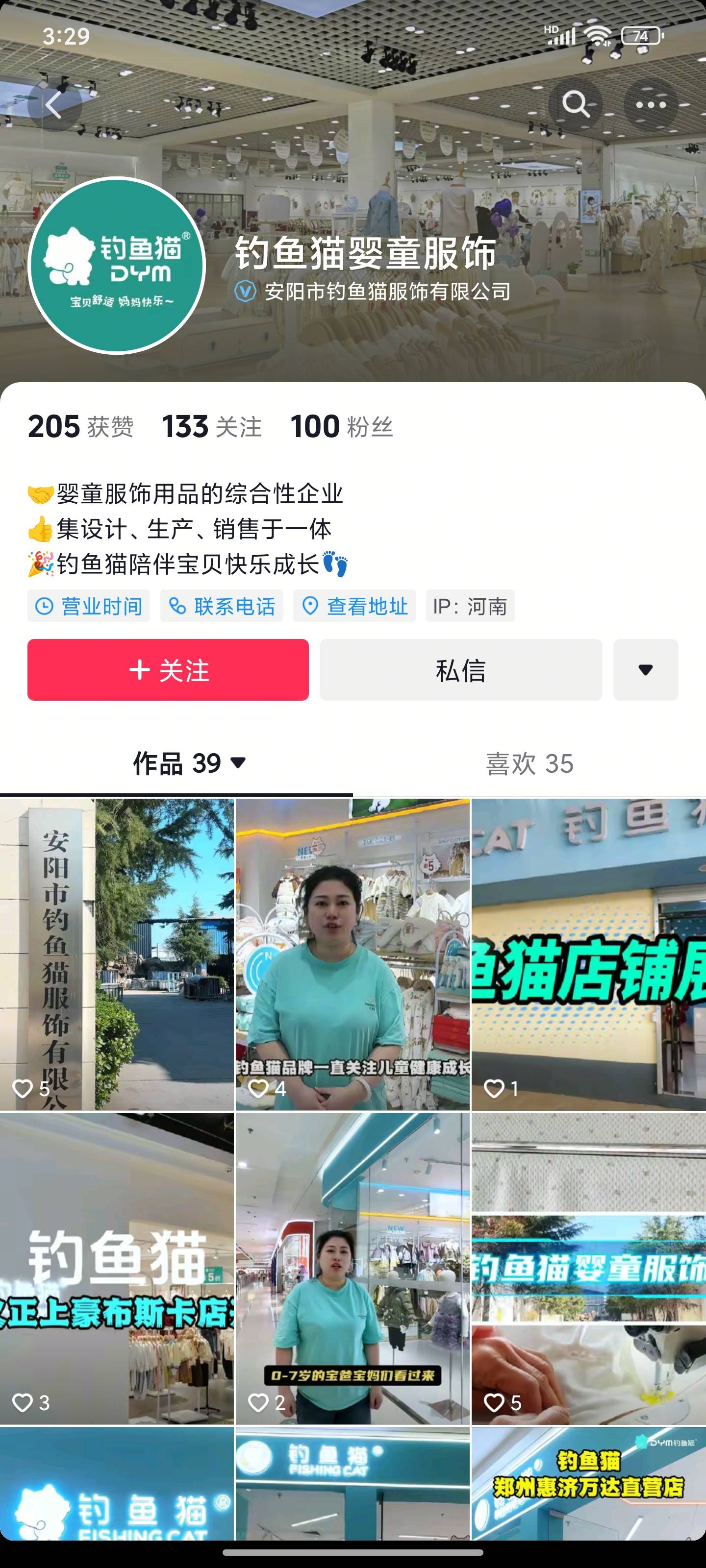Tap 联系电话 to call the store
Viewport: 706px width, 1568px height.
click(x=222, y=606)
